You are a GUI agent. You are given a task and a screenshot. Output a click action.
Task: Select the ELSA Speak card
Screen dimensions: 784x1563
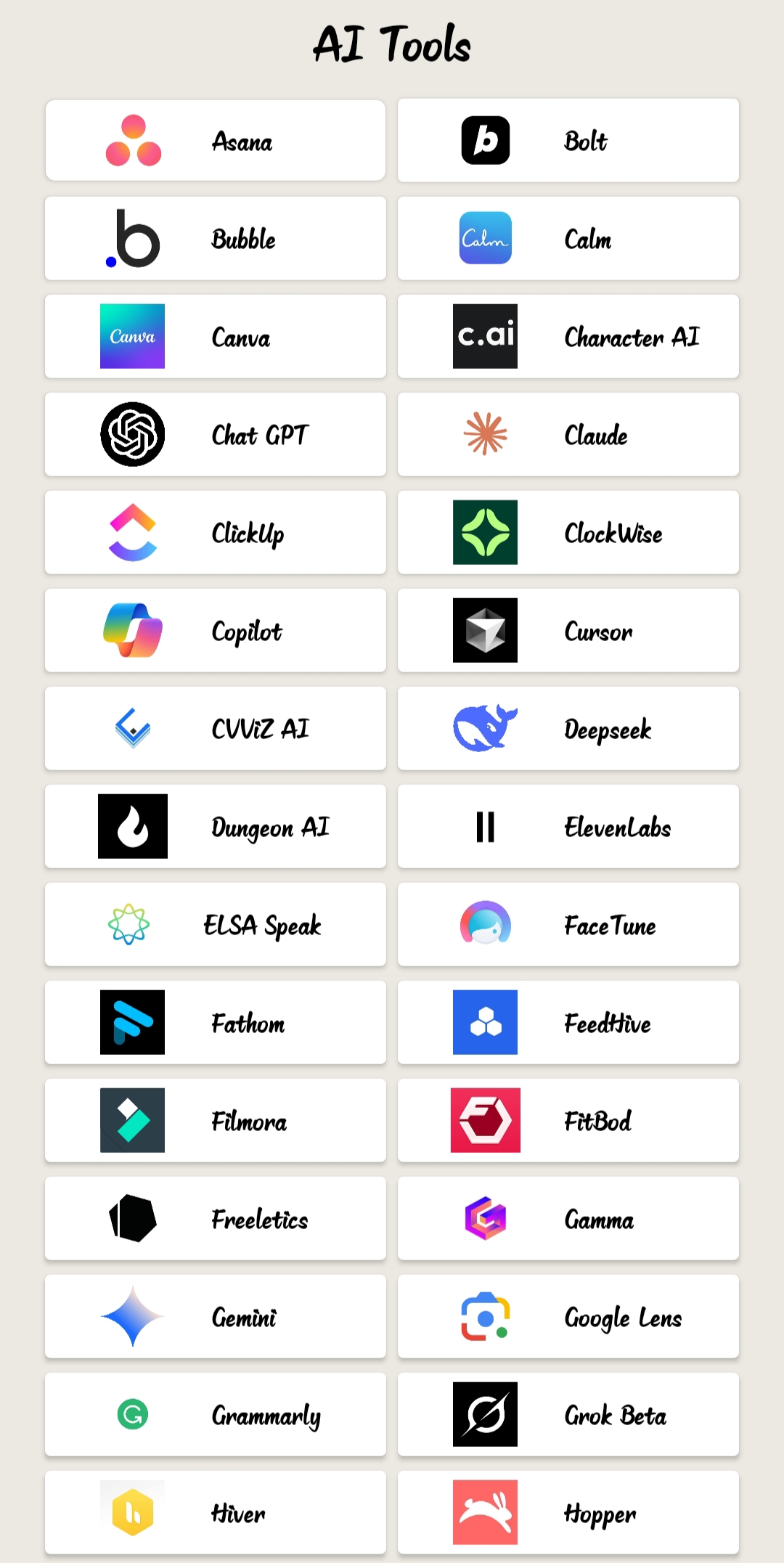tap(215, 925)
